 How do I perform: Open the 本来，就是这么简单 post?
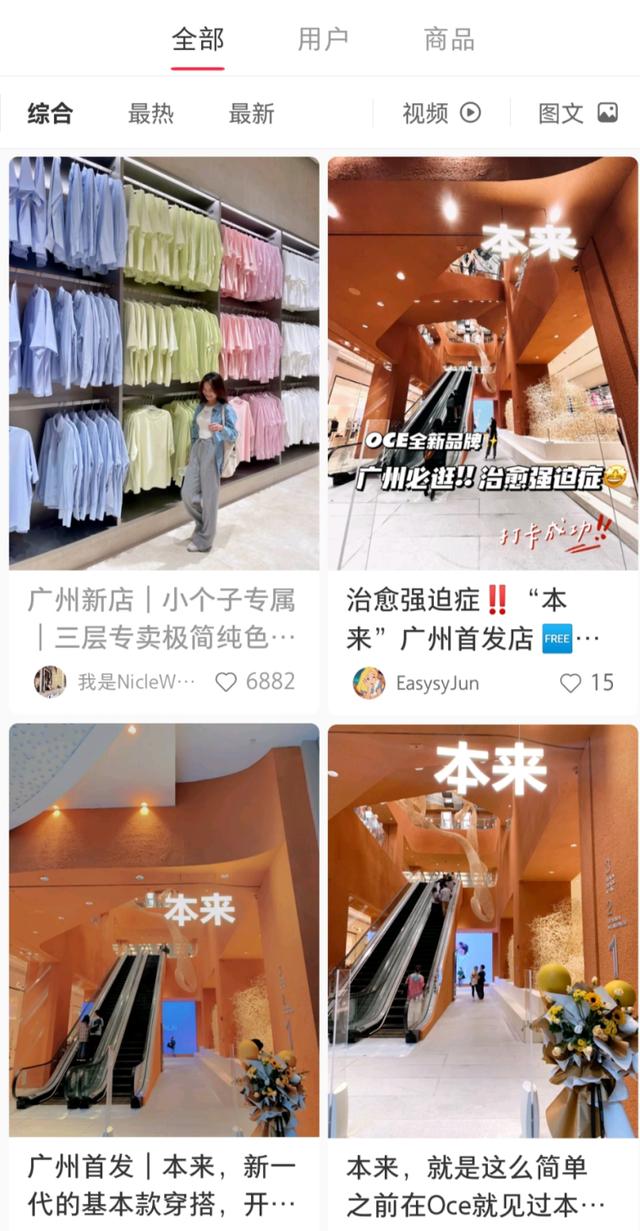(482, 930)
